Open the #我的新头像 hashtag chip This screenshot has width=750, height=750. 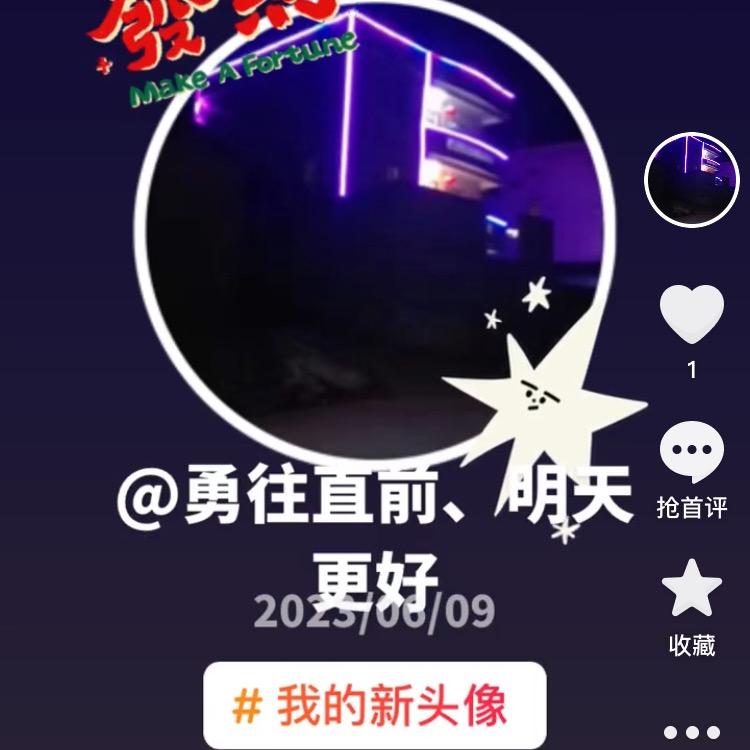pyautogui.click(x=375, y=705)
